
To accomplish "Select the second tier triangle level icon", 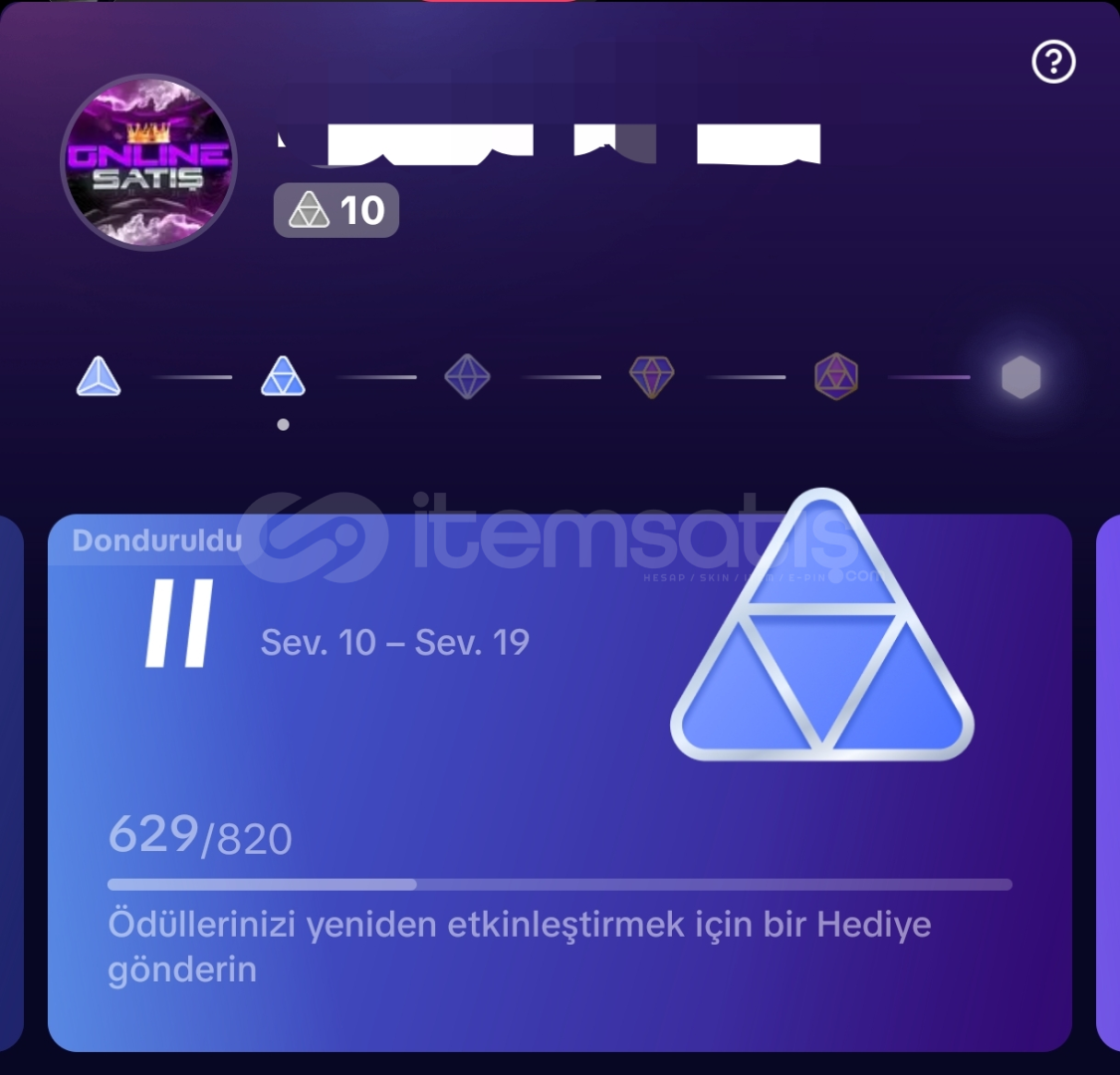I will pos(283,377).
